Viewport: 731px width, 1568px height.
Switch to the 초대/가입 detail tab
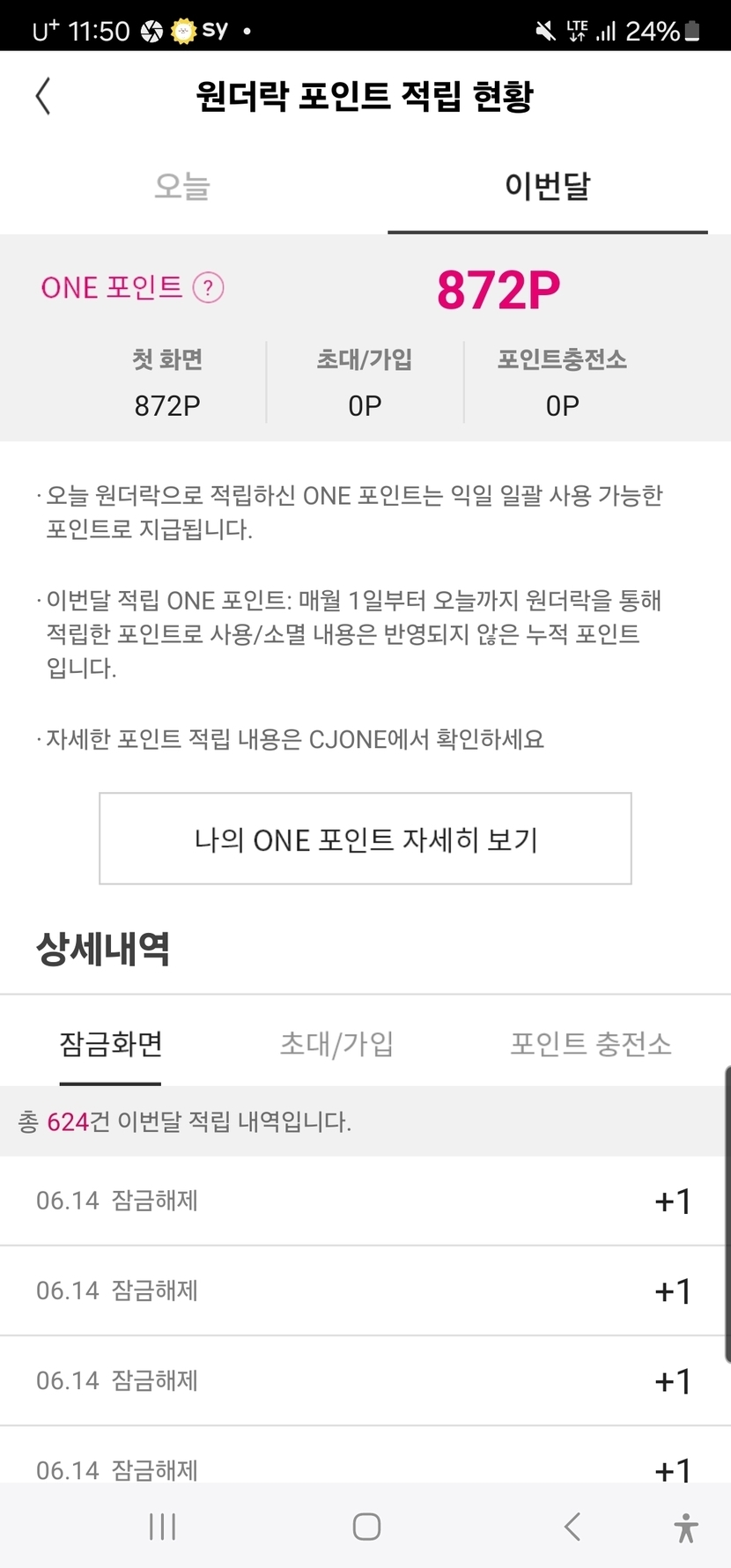(336, 1044)
